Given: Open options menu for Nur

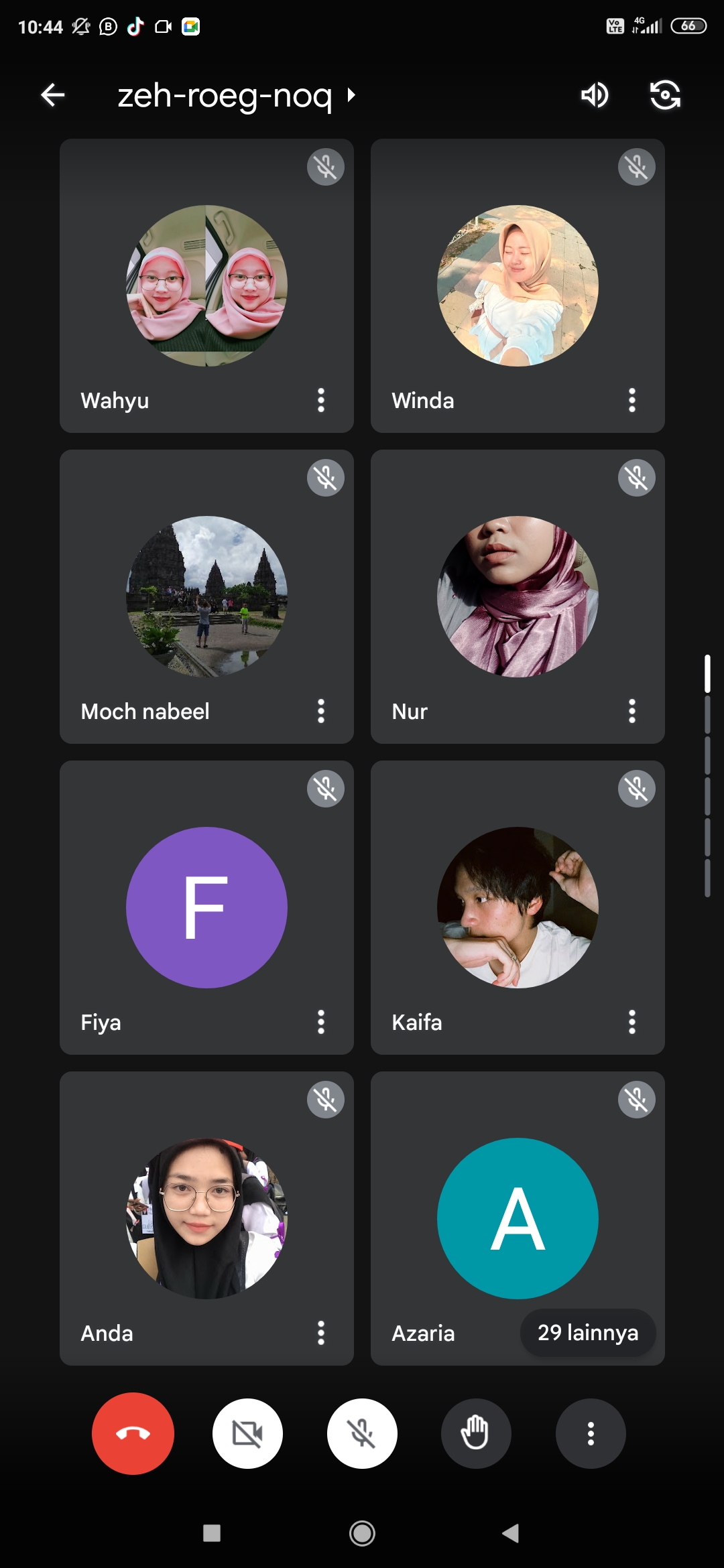Looking at the screenshot, I should 631,711.
